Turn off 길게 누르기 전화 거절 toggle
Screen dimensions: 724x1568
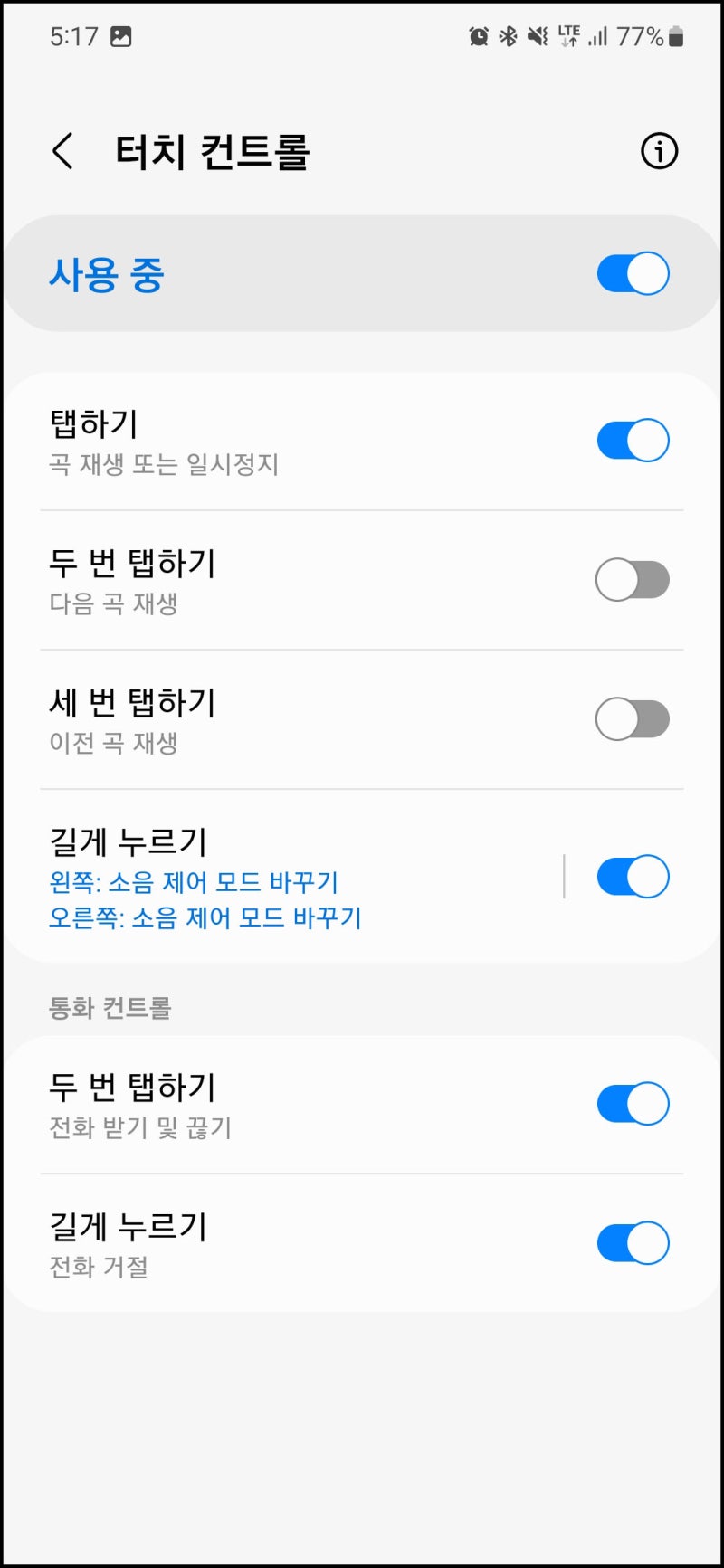(x=633, y=1243)
